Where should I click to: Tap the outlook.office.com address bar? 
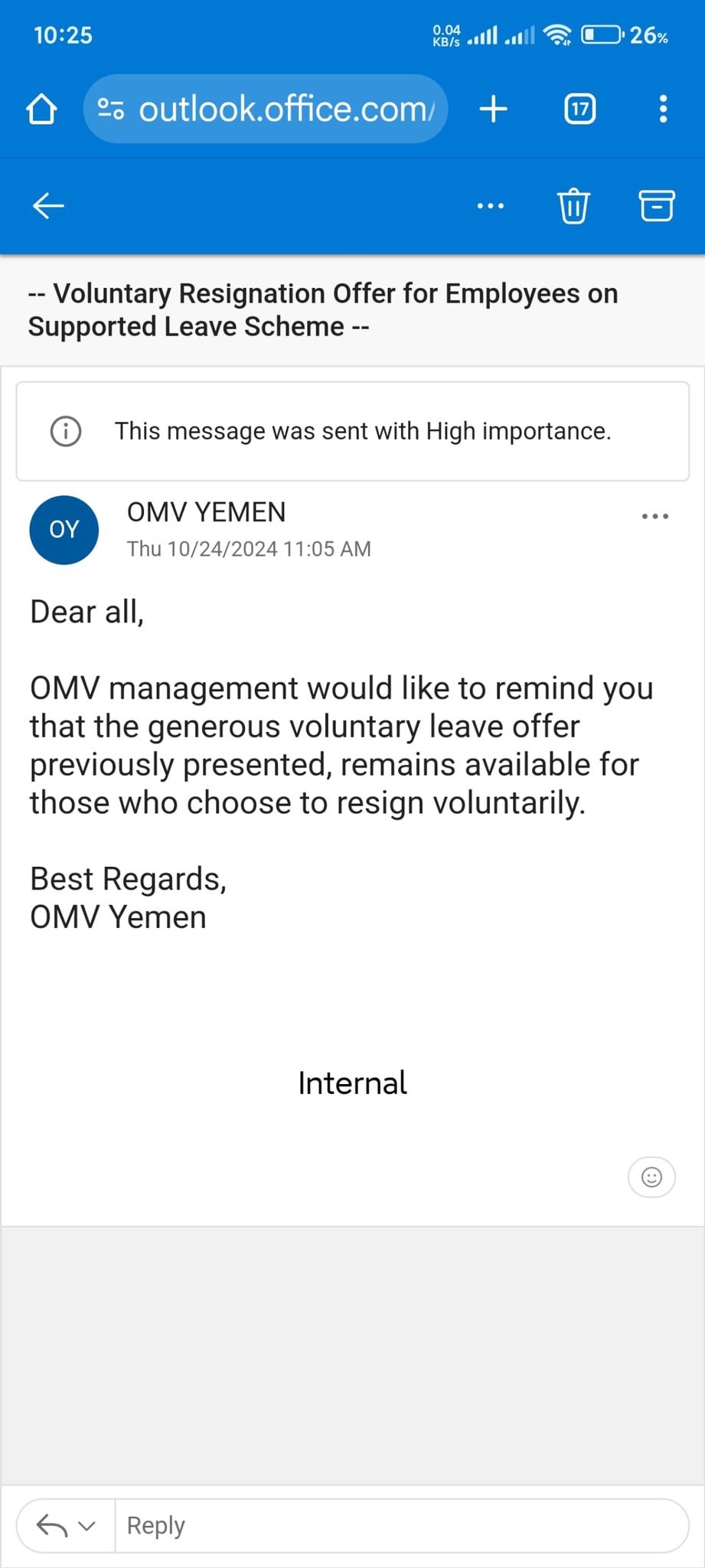(x=266, y=109)
